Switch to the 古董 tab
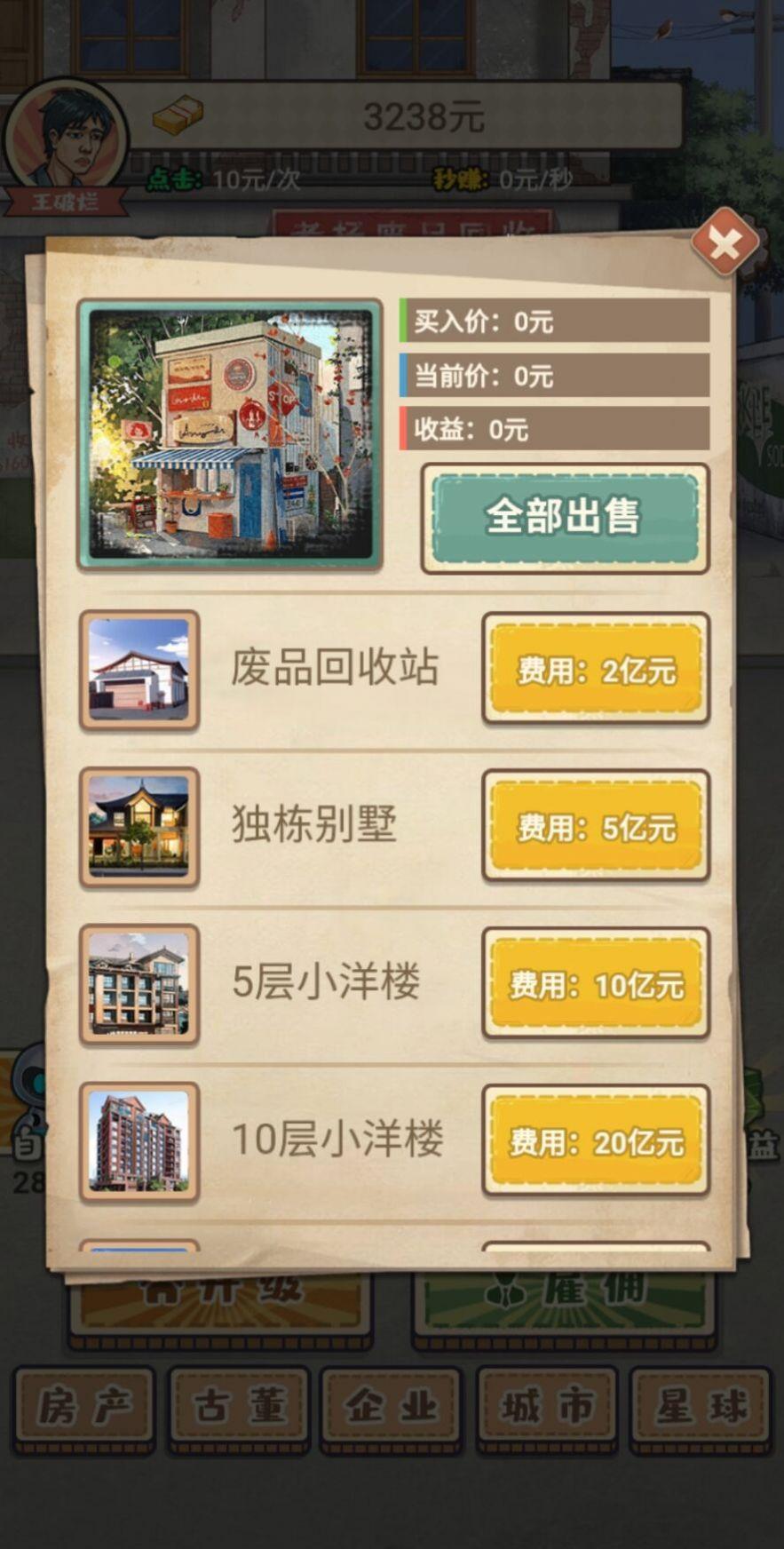Viewport: 784px width, 1549px height. tap(240, 1409)
